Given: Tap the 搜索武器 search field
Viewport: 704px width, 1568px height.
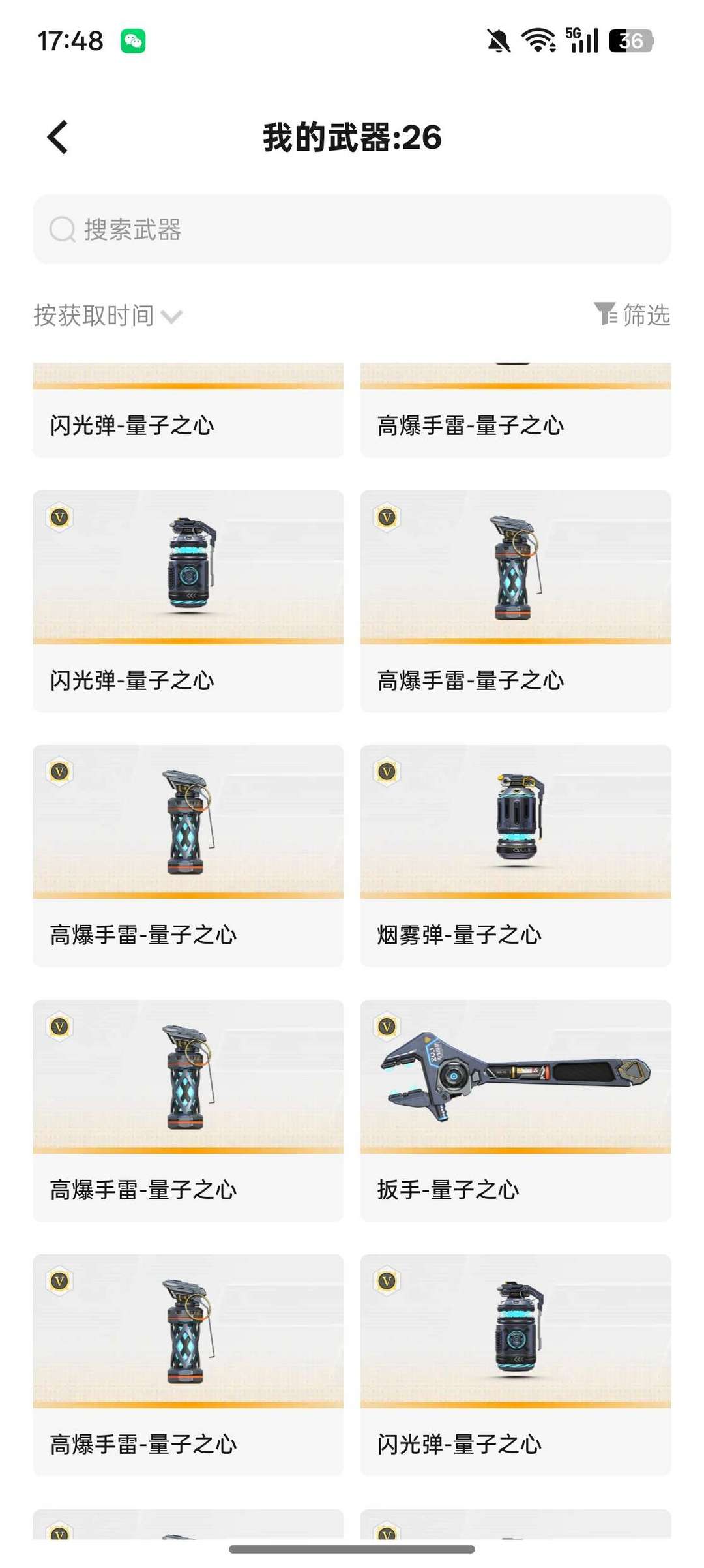Looking at the screenshot, I should click(352, 230).
